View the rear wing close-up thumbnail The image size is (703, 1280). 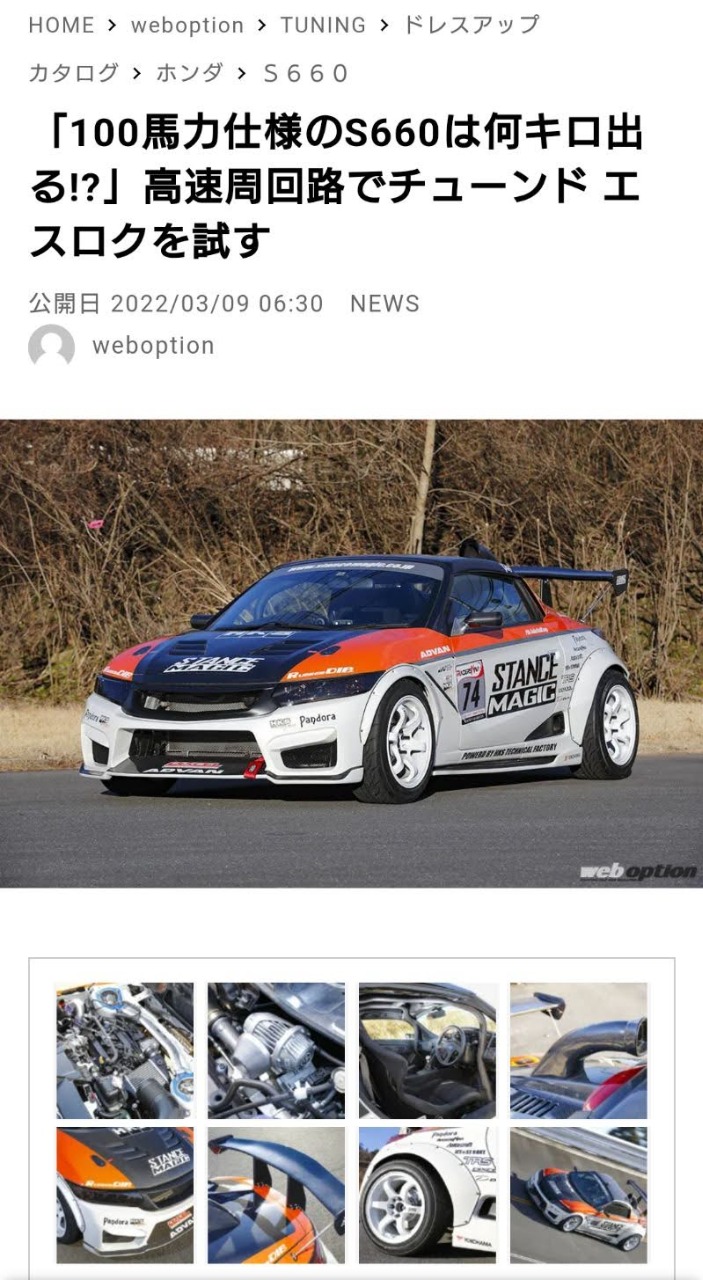276,1196
